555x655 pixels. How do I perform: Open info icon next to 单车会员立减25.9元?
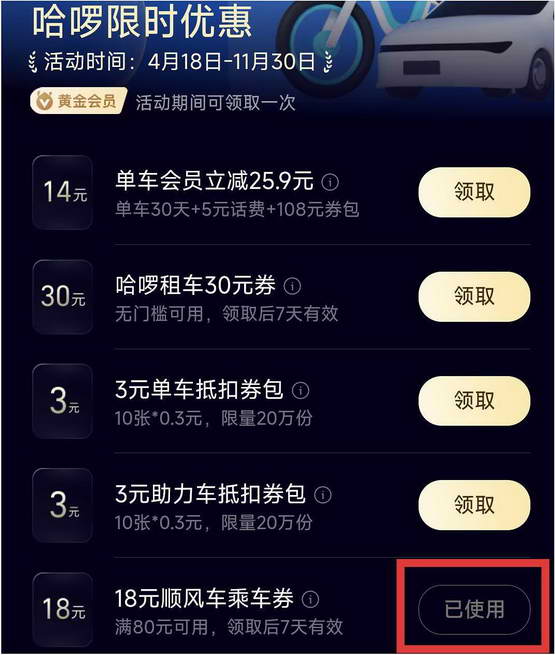click(x=330, y=182)
